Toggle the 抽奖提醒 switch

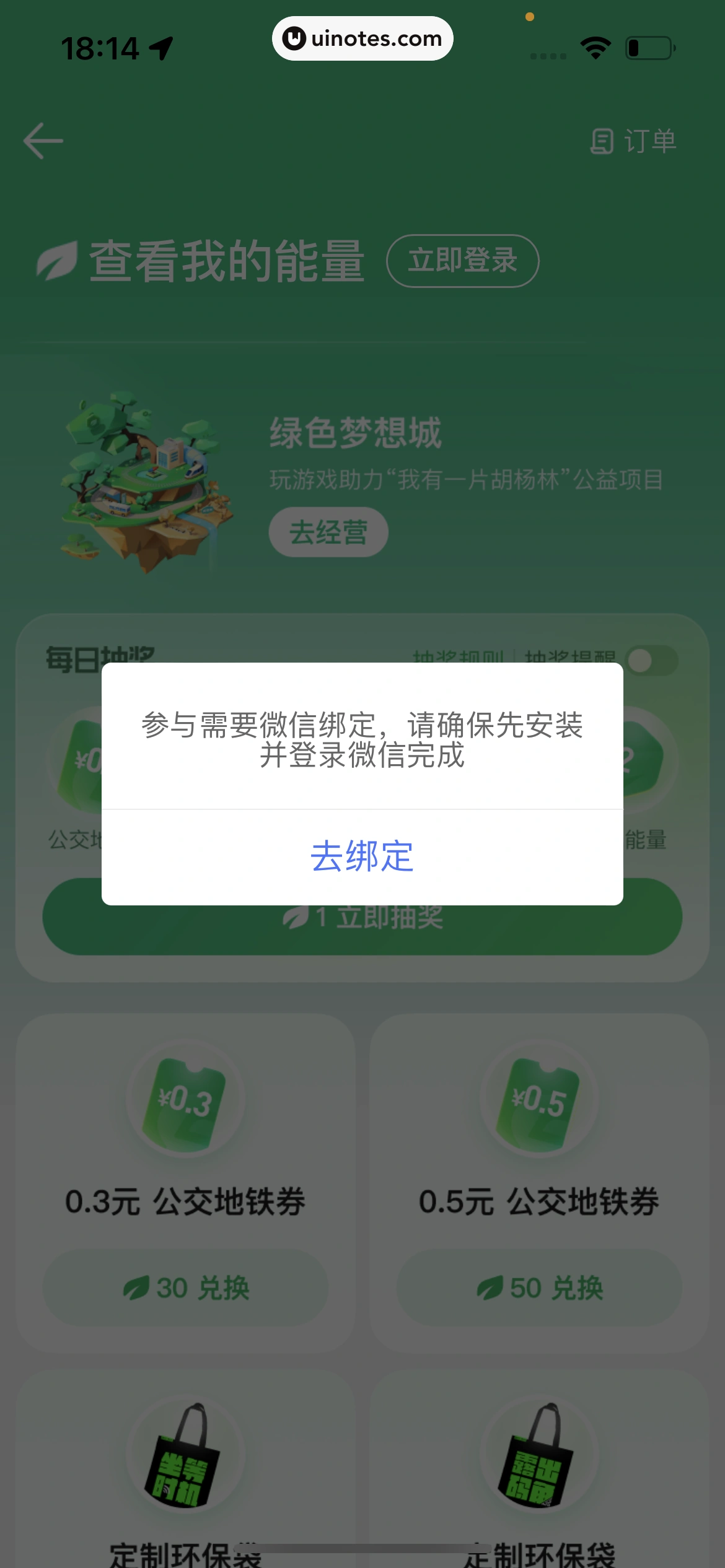652,660
